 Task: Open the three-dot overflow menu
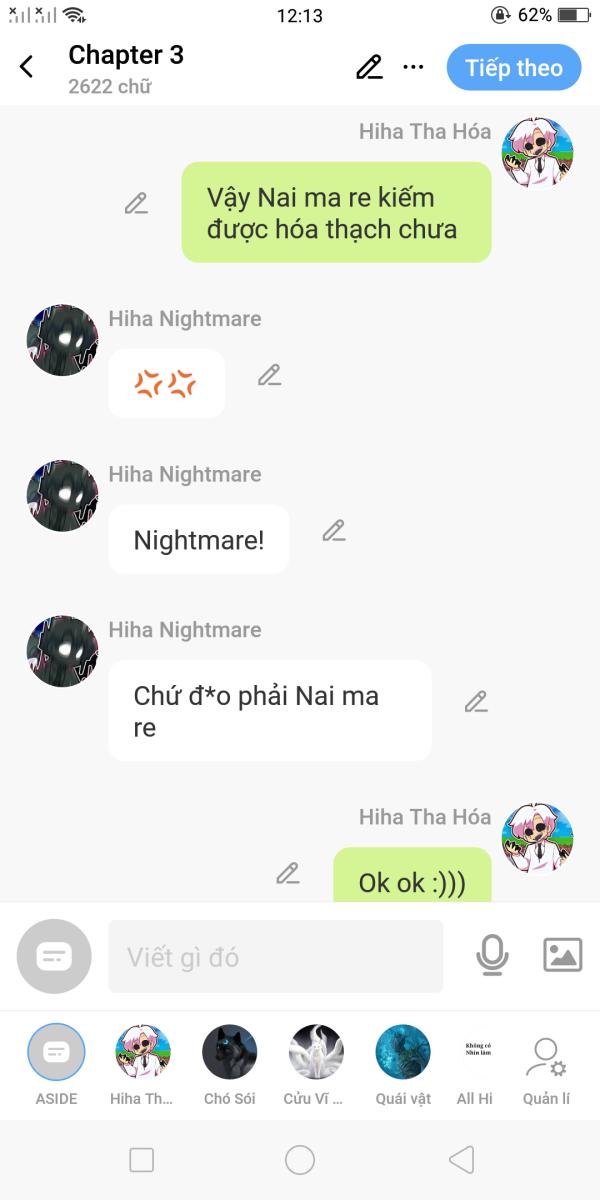point(413,67)
